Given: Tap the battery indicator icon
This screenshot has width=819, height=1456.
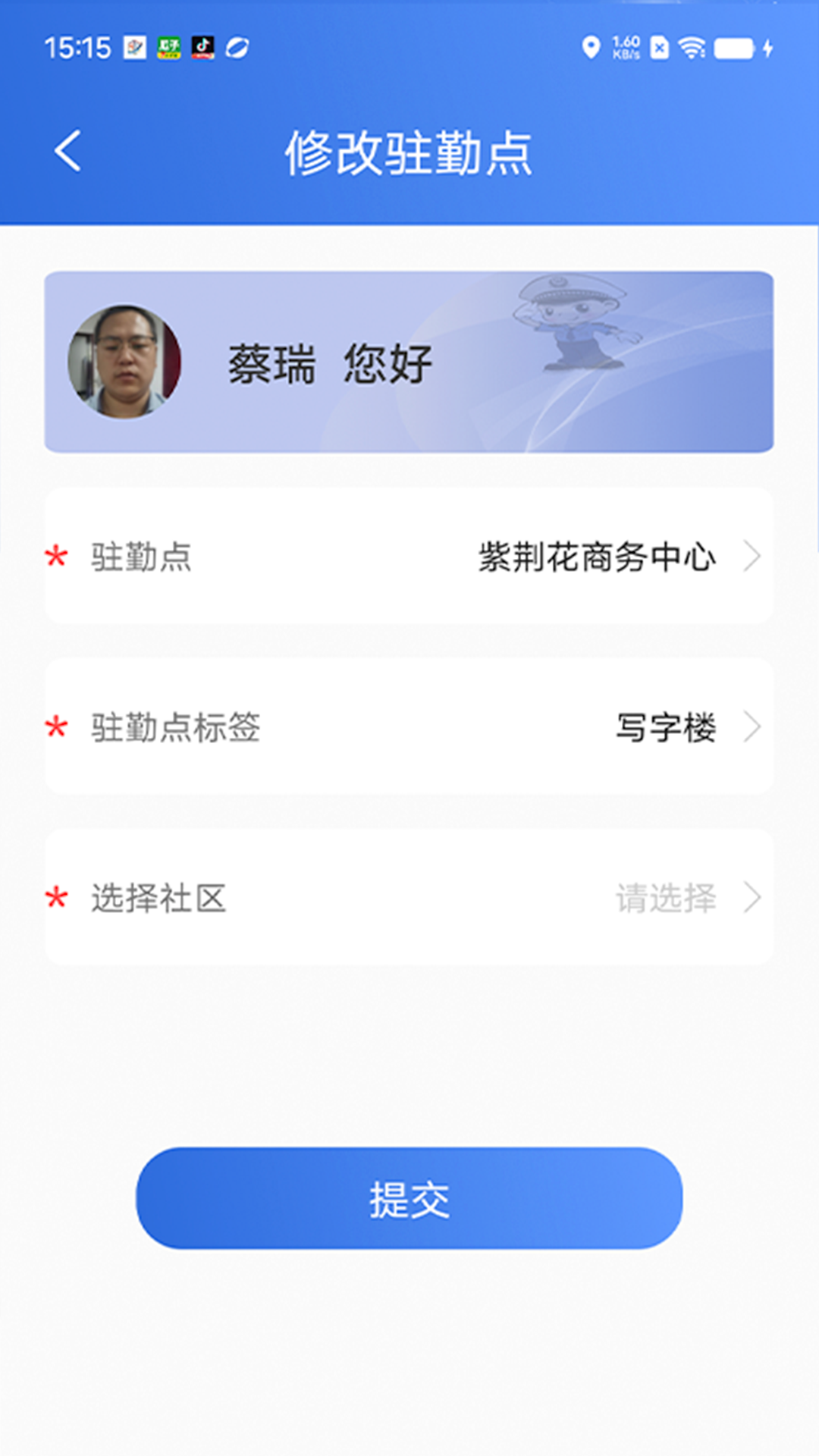Looking at the screenshot, I should coord(734,47).
